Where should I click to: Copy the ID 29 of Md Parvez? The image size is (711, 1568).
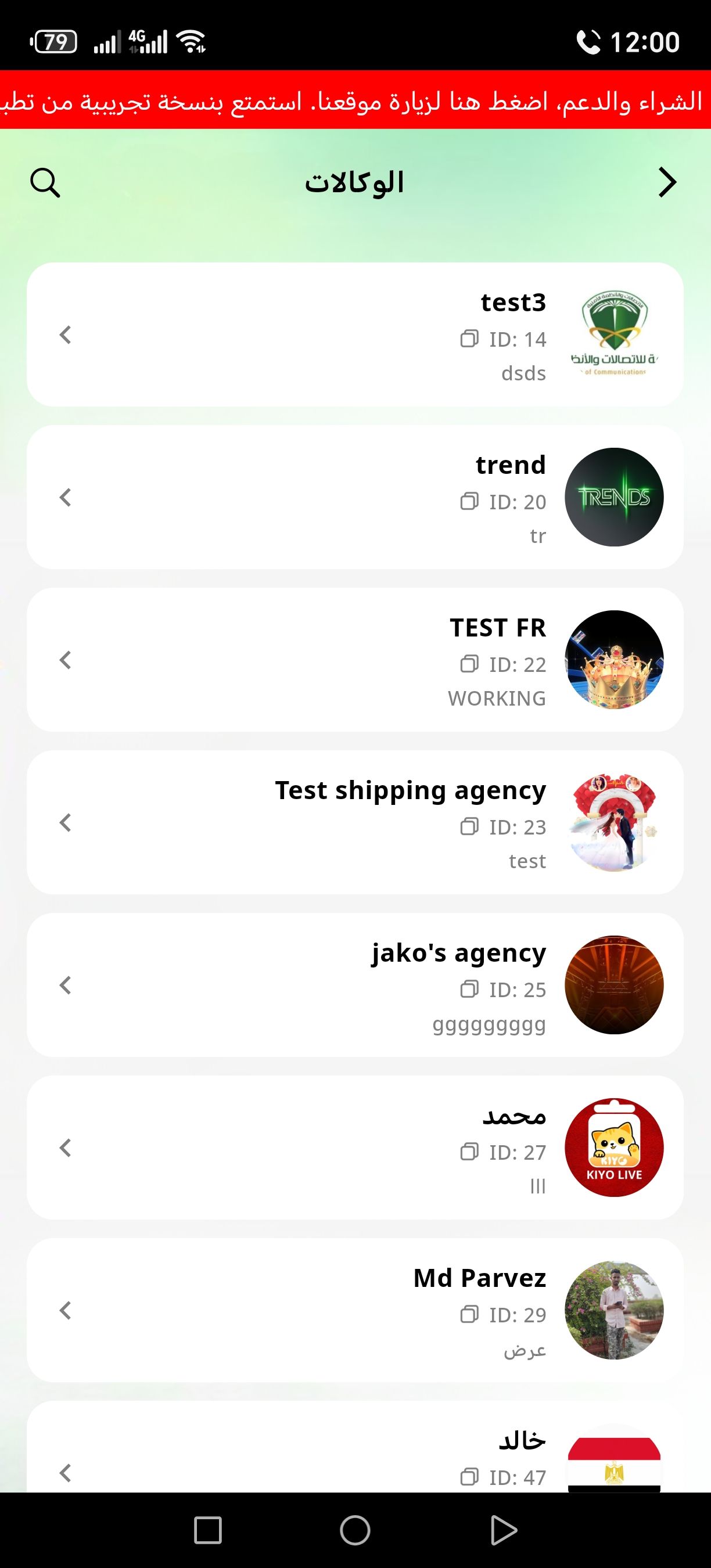pyautogui.click(x=469, y=1314)
